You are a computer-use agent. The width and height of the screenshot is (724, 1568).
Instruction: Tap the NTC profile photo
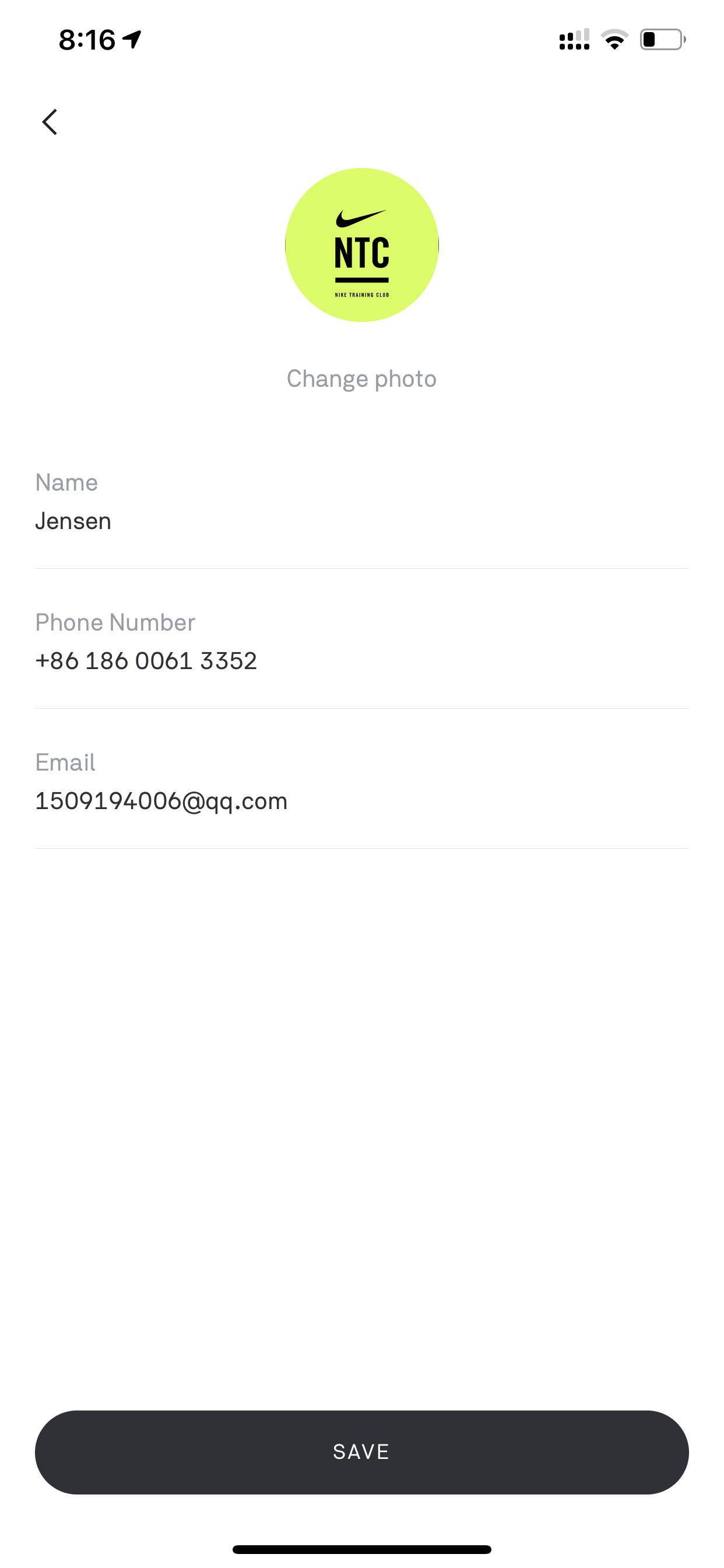tap(362, 244)
